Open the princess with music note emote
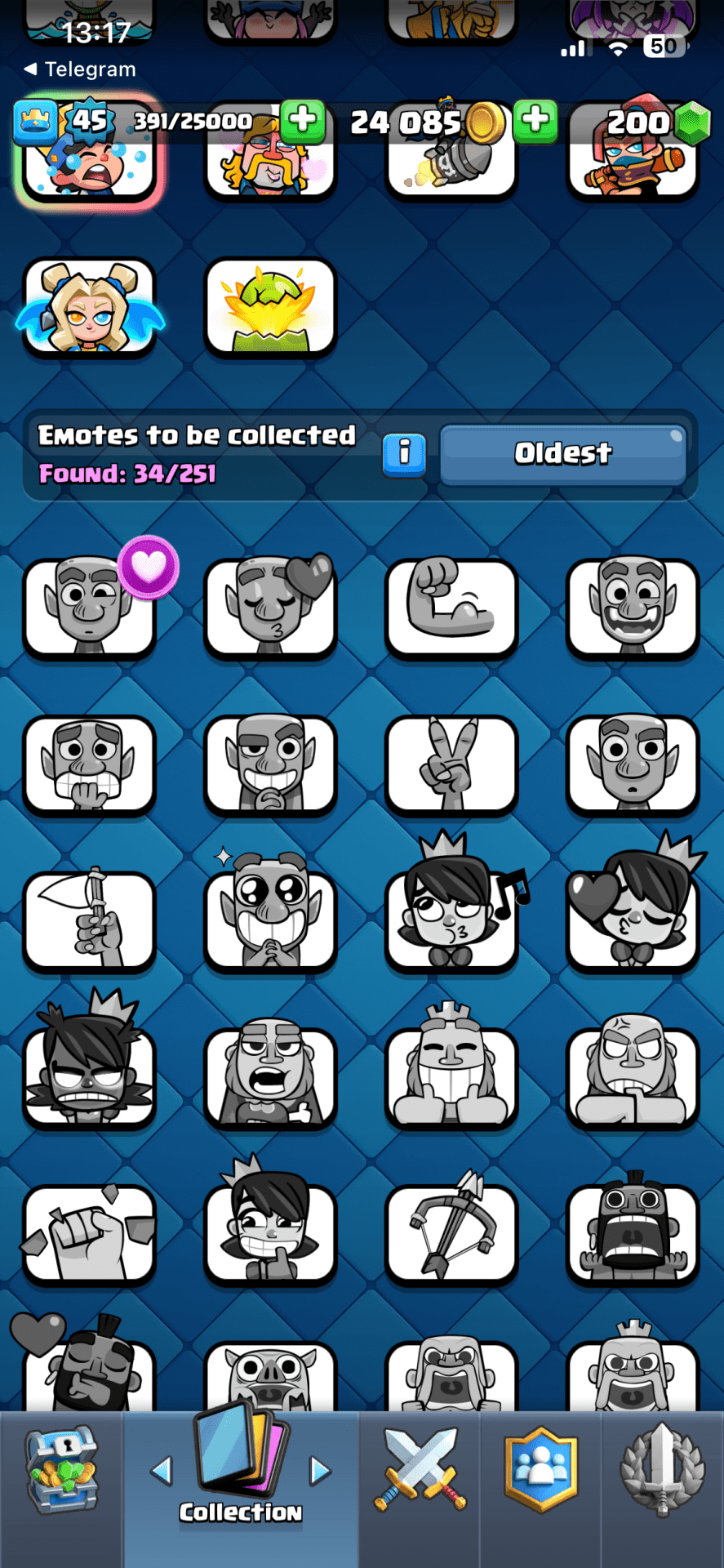This screenshot has width=724, height=1568. click(x=451, y=919)
